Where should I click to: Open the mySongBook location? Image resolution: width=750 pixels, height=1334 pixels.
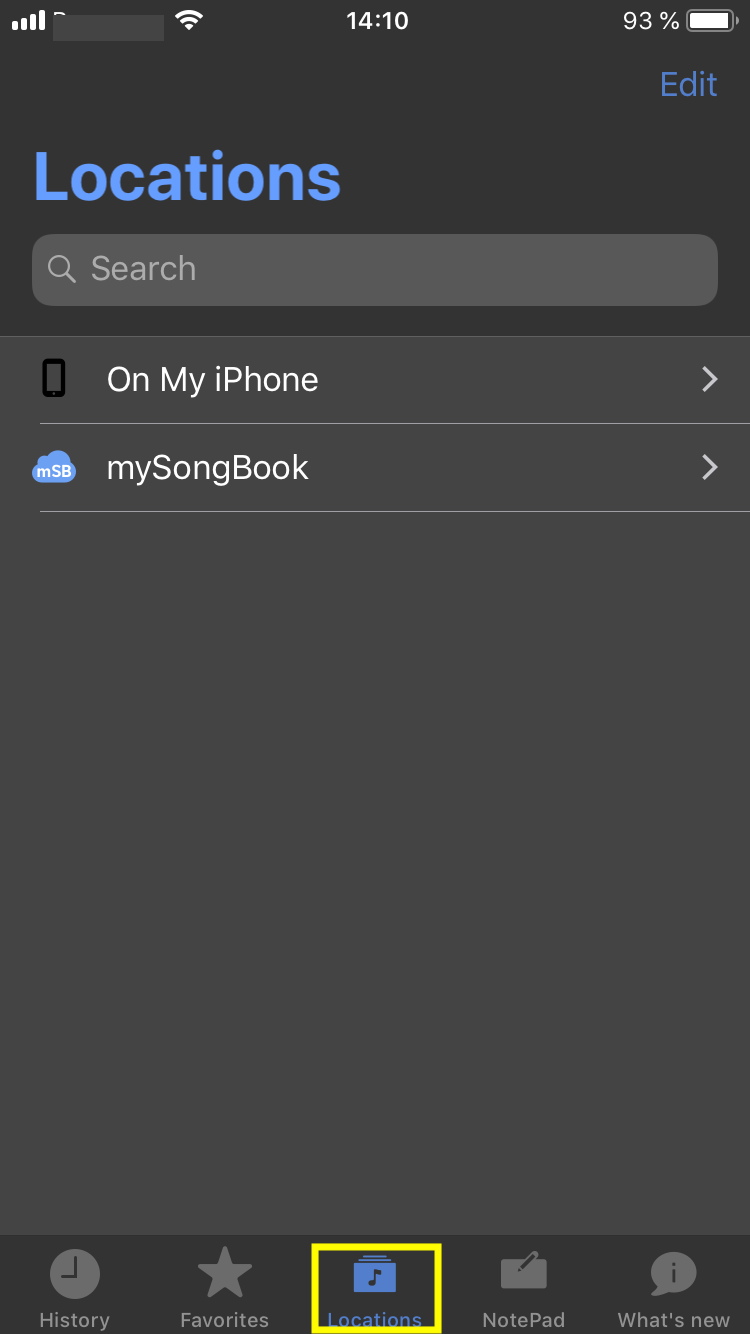click(x=375, y=468)
